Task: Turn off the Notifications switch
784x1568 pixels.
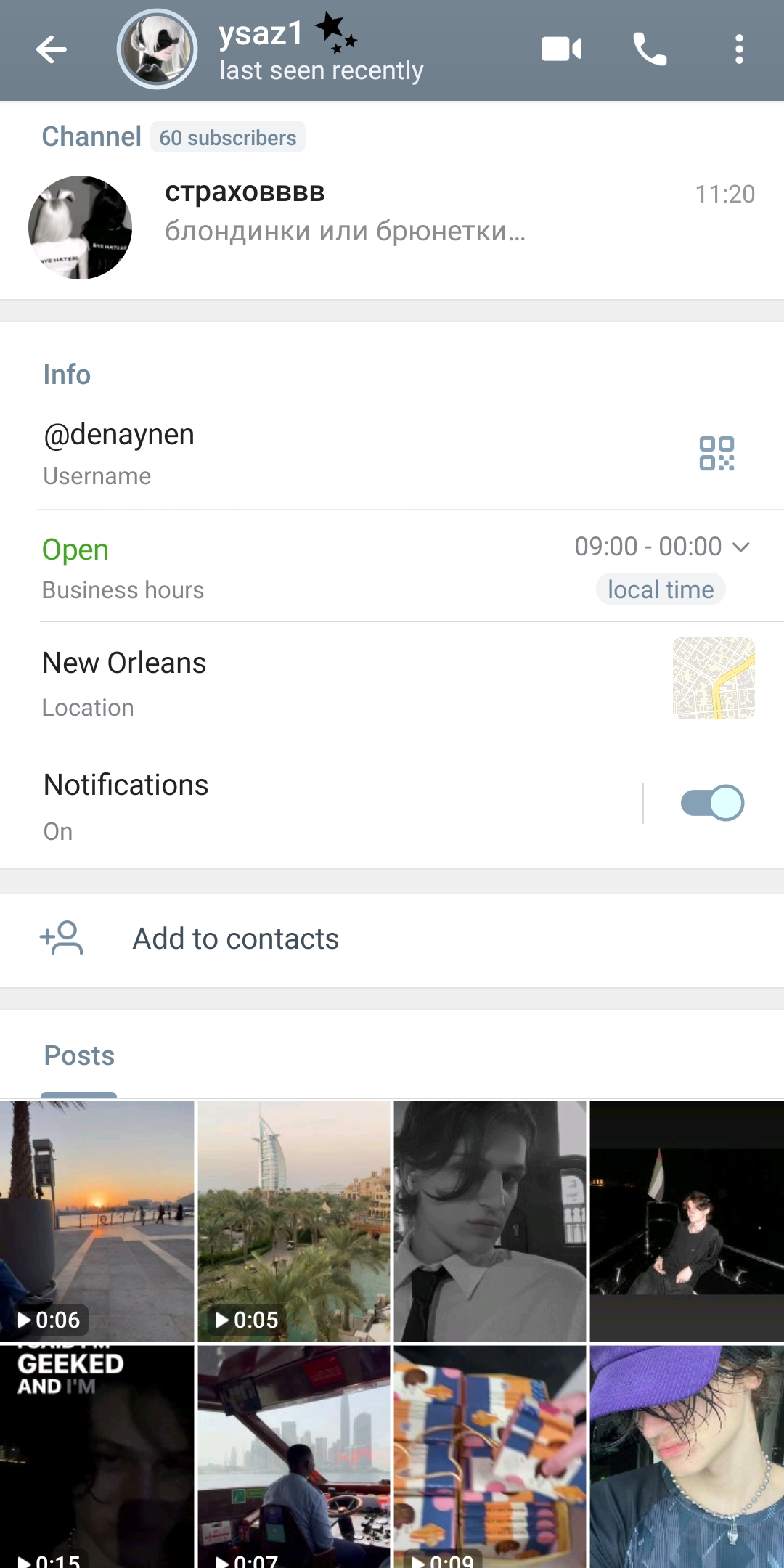Action: click(712, 803)
